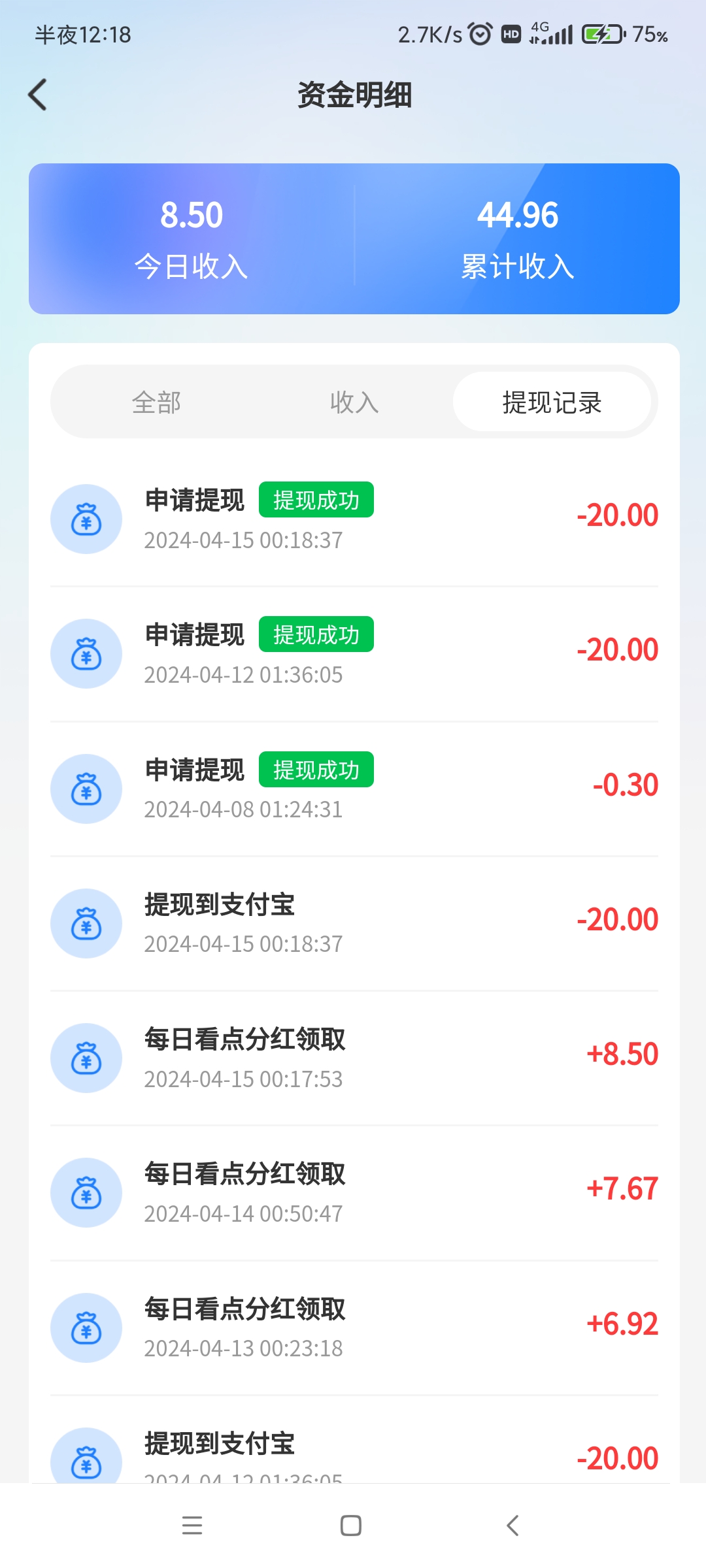Open the +8.50 每日看点分红领取 entry
706x1568 pixels.
[354, 1058]
